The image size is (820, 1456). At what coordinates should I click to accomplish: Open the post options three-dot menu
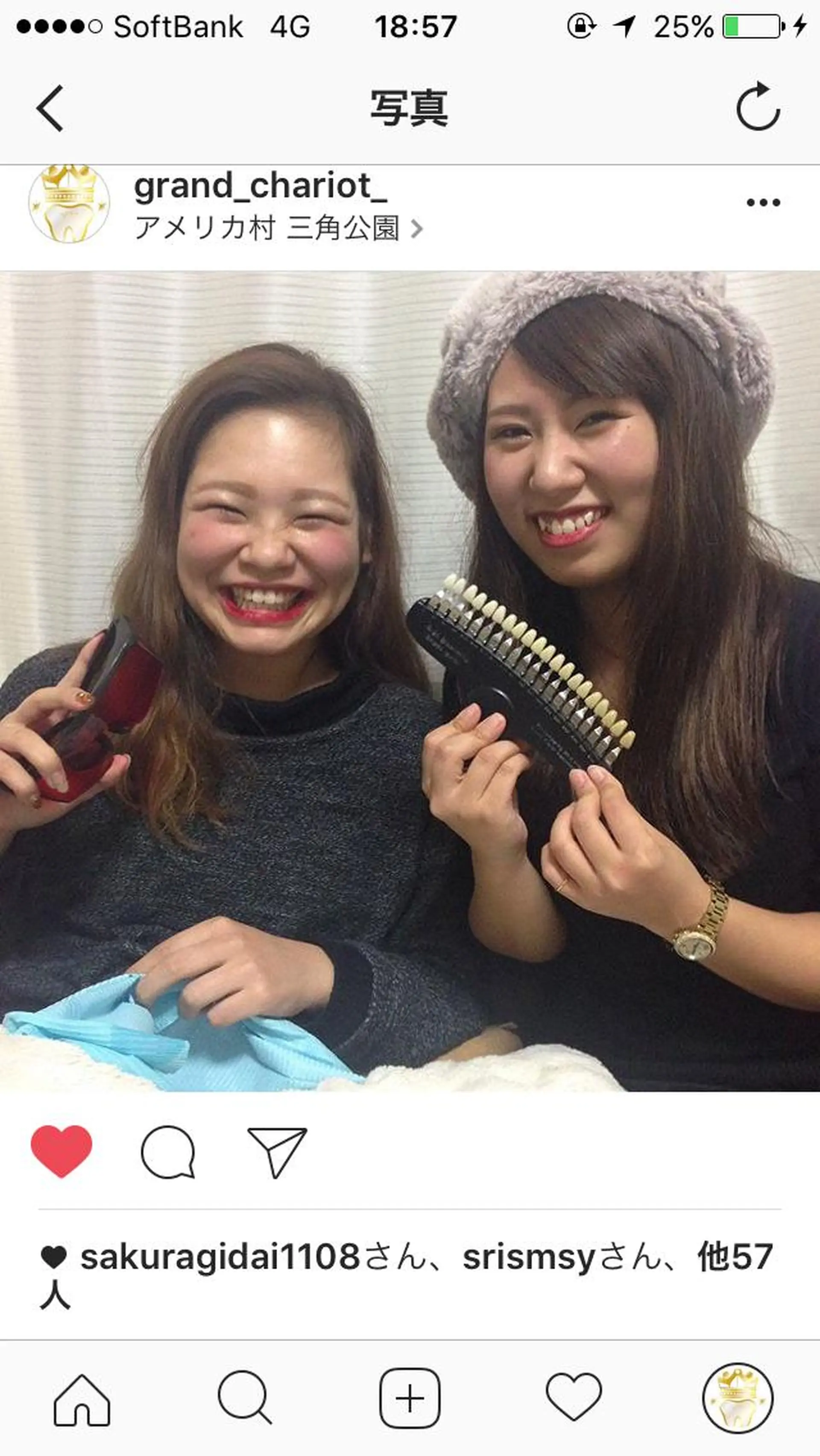(x=763, y=203)
